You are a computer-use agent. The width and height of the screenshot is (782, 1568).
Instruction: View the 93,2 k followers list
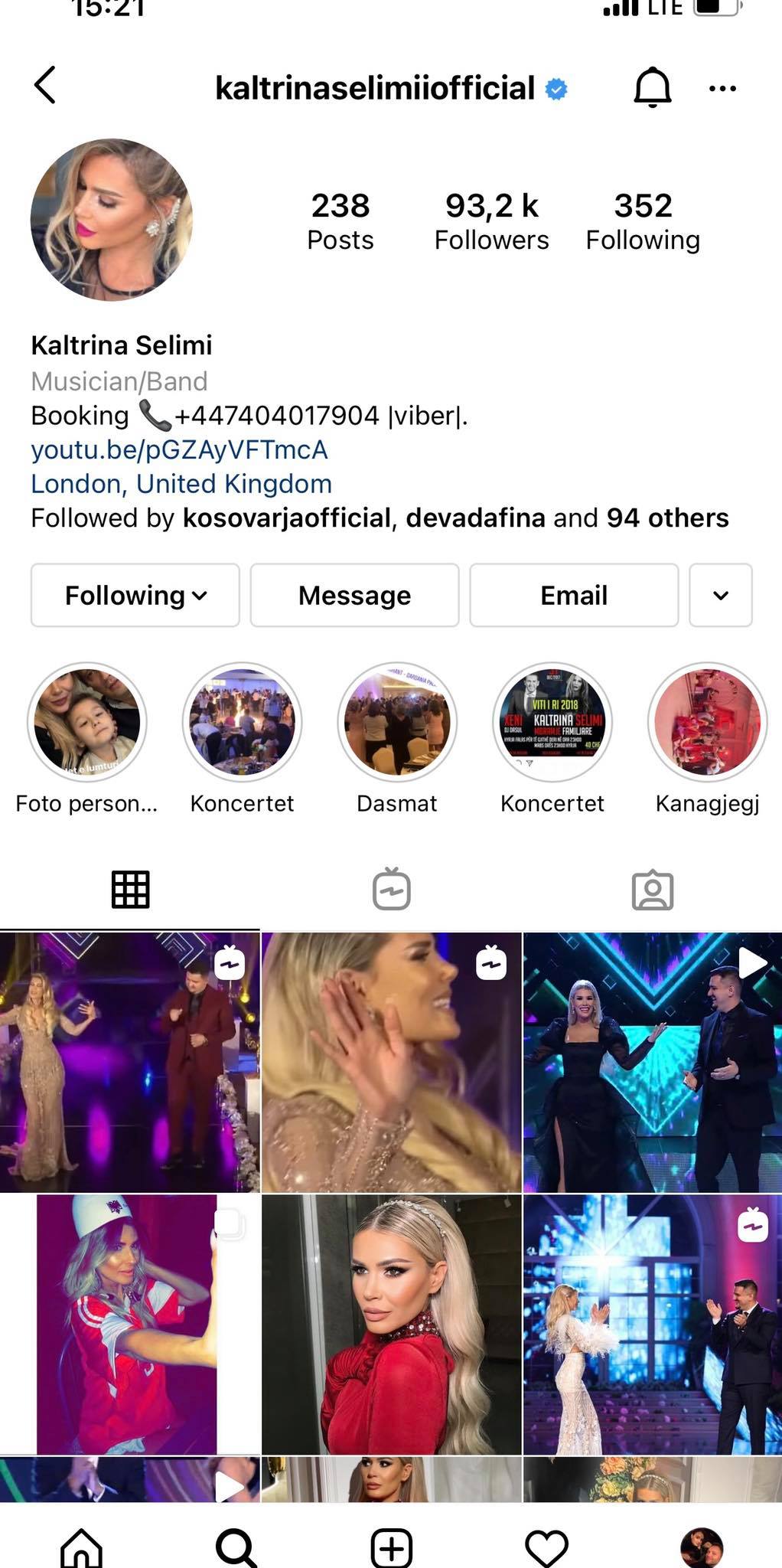click(491, 221)
